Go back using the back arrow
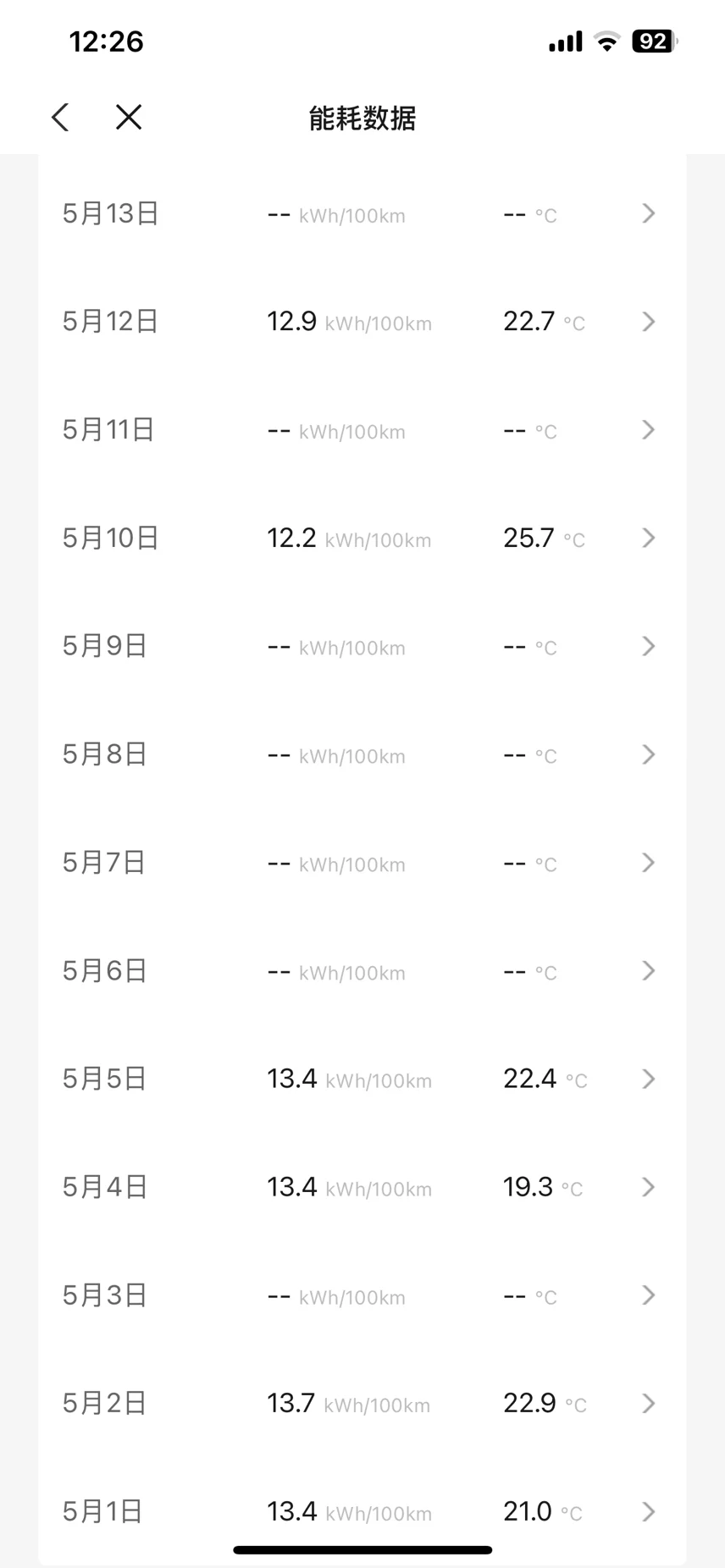The image size is (725, 1568). tap(60, 117)
